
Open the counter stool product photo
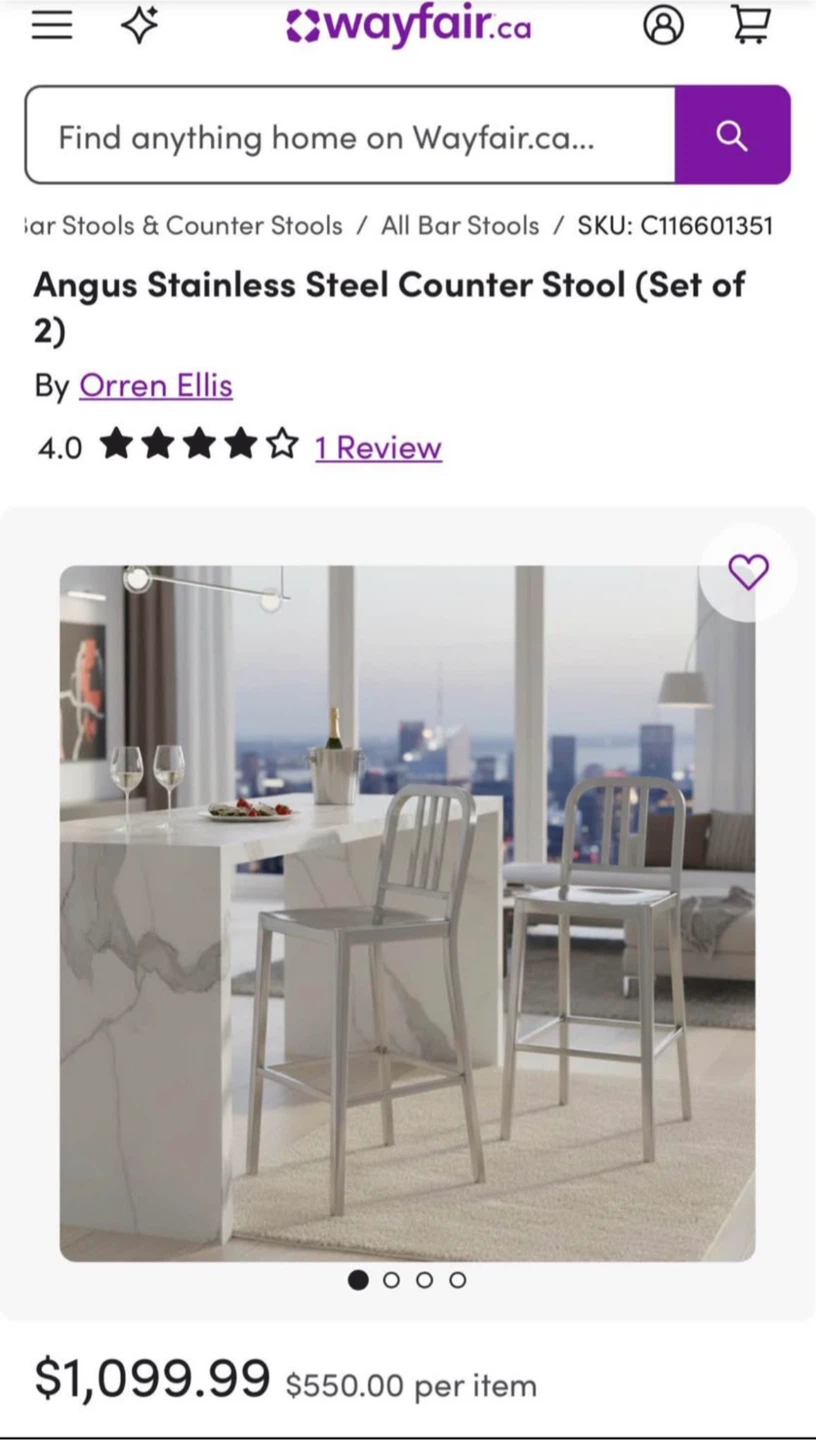pos(408,913)
